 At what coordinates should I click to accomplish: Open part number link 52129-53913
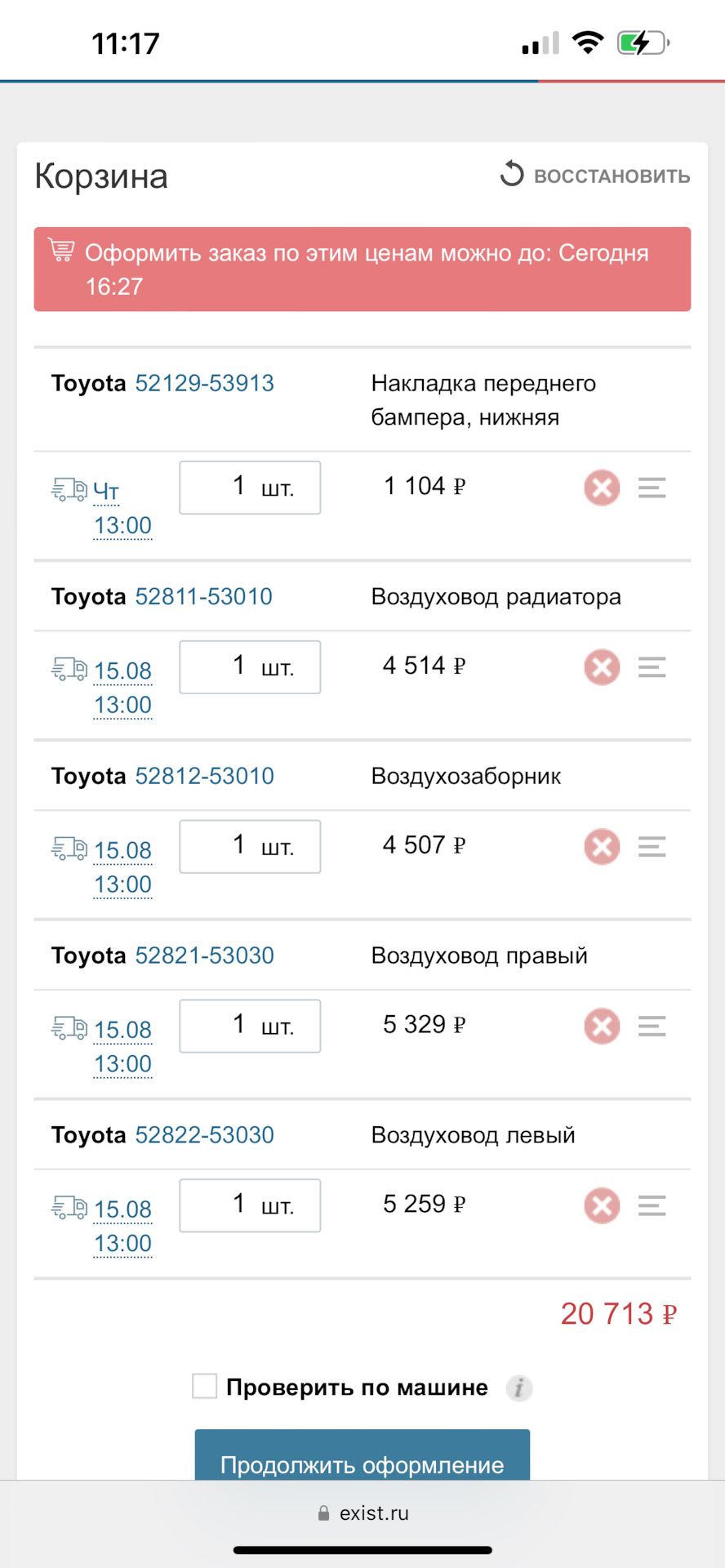pos(204,382)
